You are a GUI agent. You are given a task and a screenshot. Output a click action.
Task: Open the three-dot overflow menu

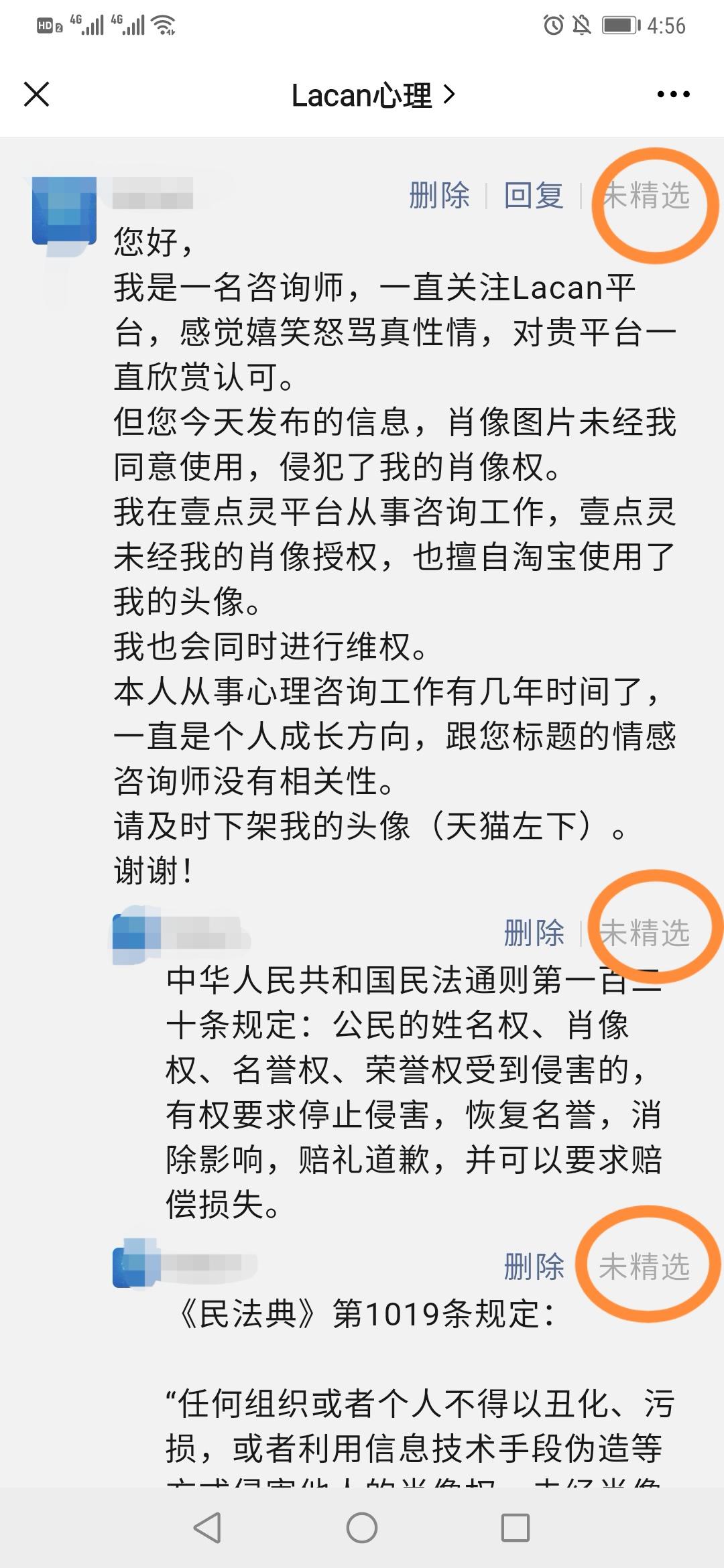[x=673, y=94]
